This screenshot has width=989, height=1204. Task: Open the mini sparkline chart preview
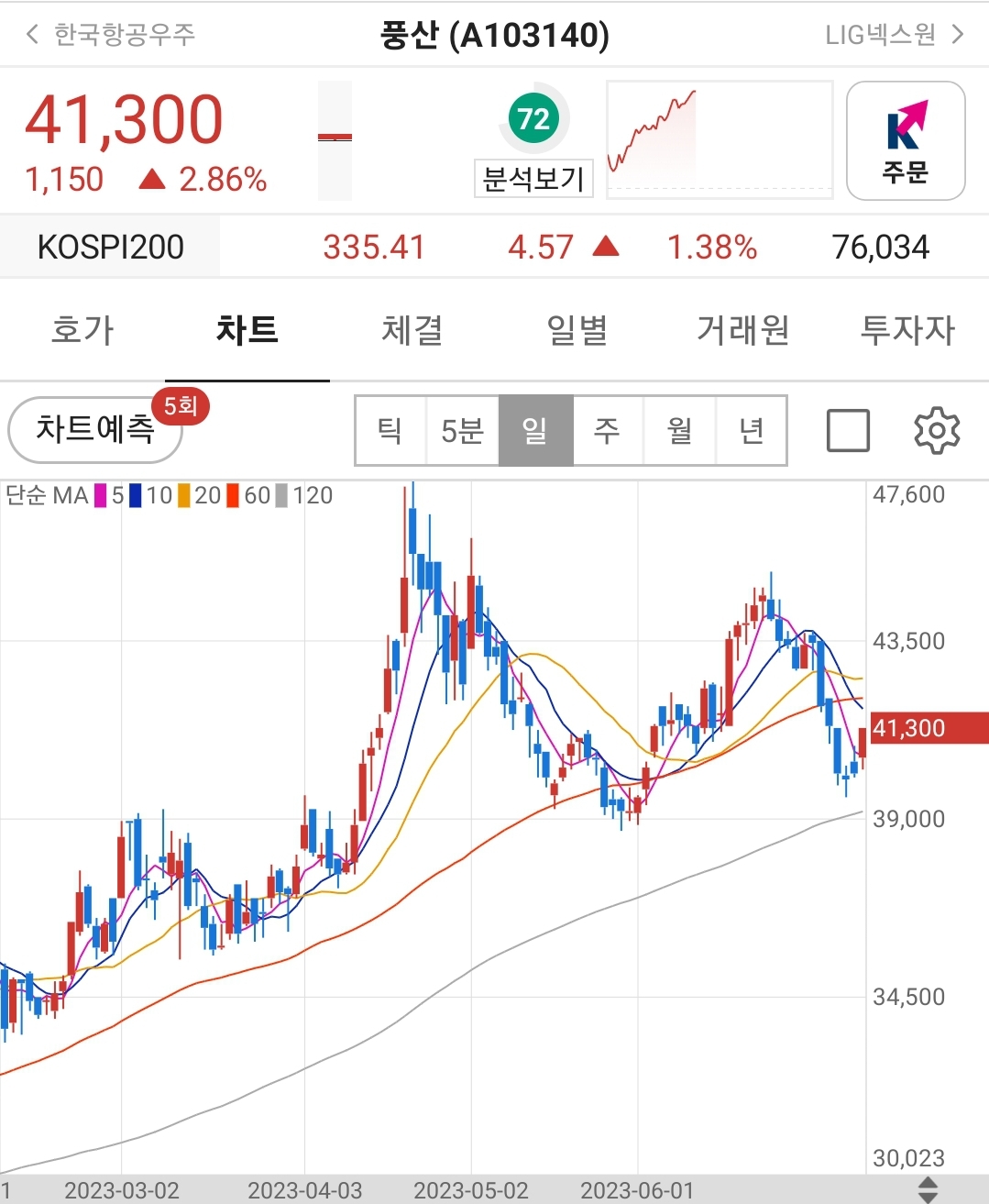tap(720, 139)
